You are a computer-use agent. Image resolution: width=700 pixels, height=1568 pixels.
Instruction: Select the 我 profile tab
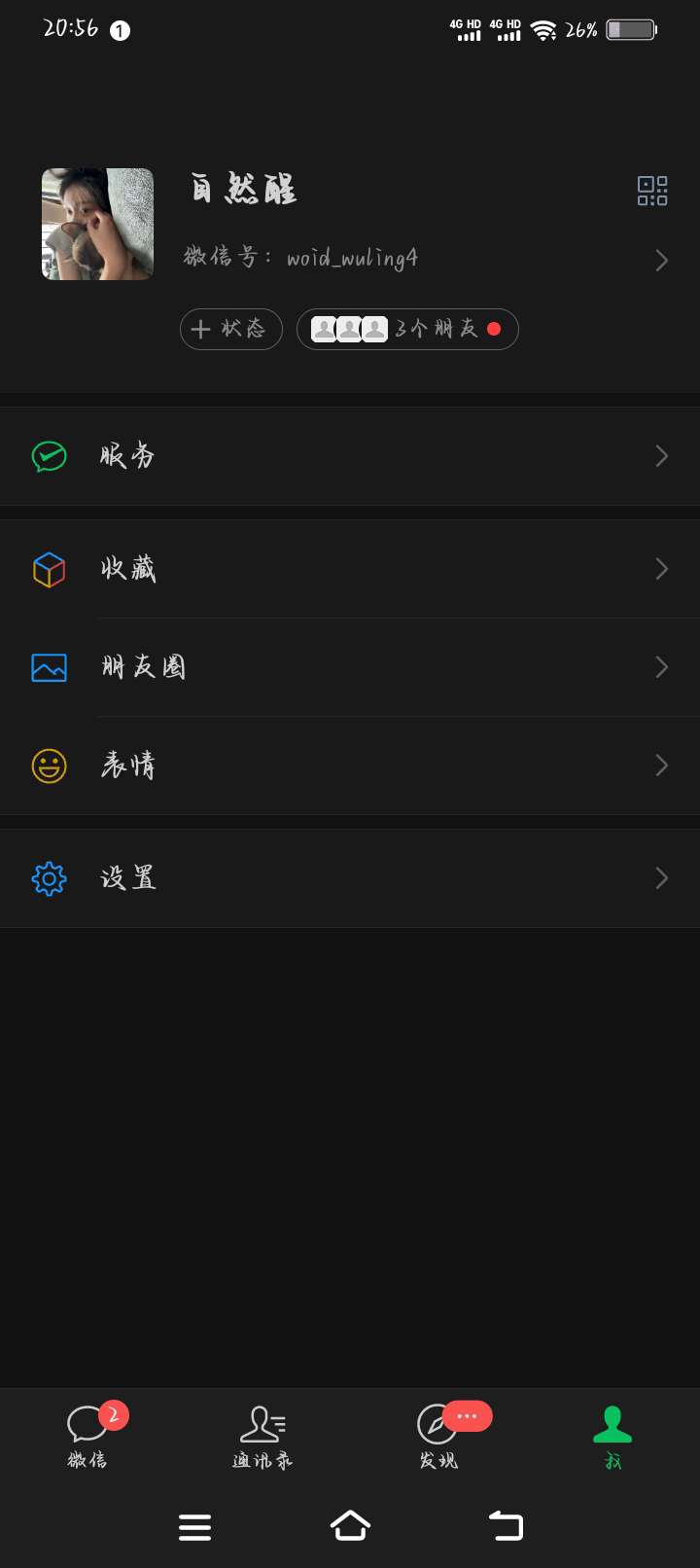pyautogui.click(x=612, y=1435)
